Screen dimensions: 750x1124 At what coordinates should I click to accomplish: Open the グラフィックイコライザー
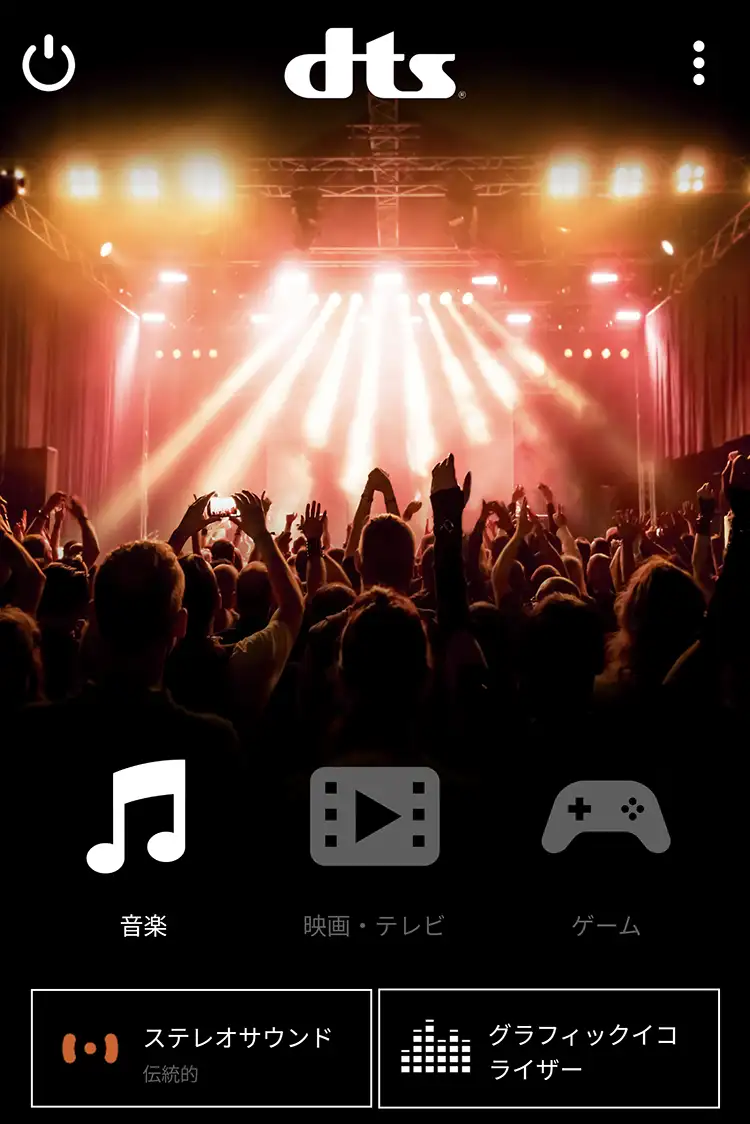click(549, 1048)
